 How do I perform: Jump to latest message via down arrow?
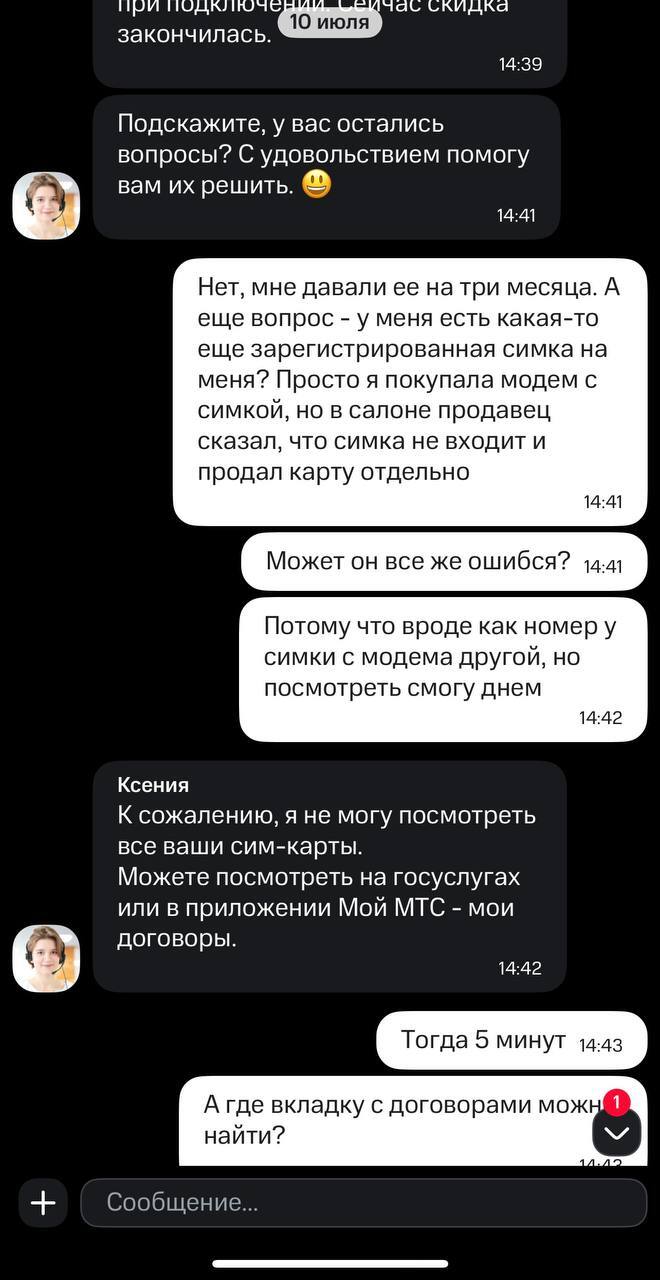(616, 1132)
